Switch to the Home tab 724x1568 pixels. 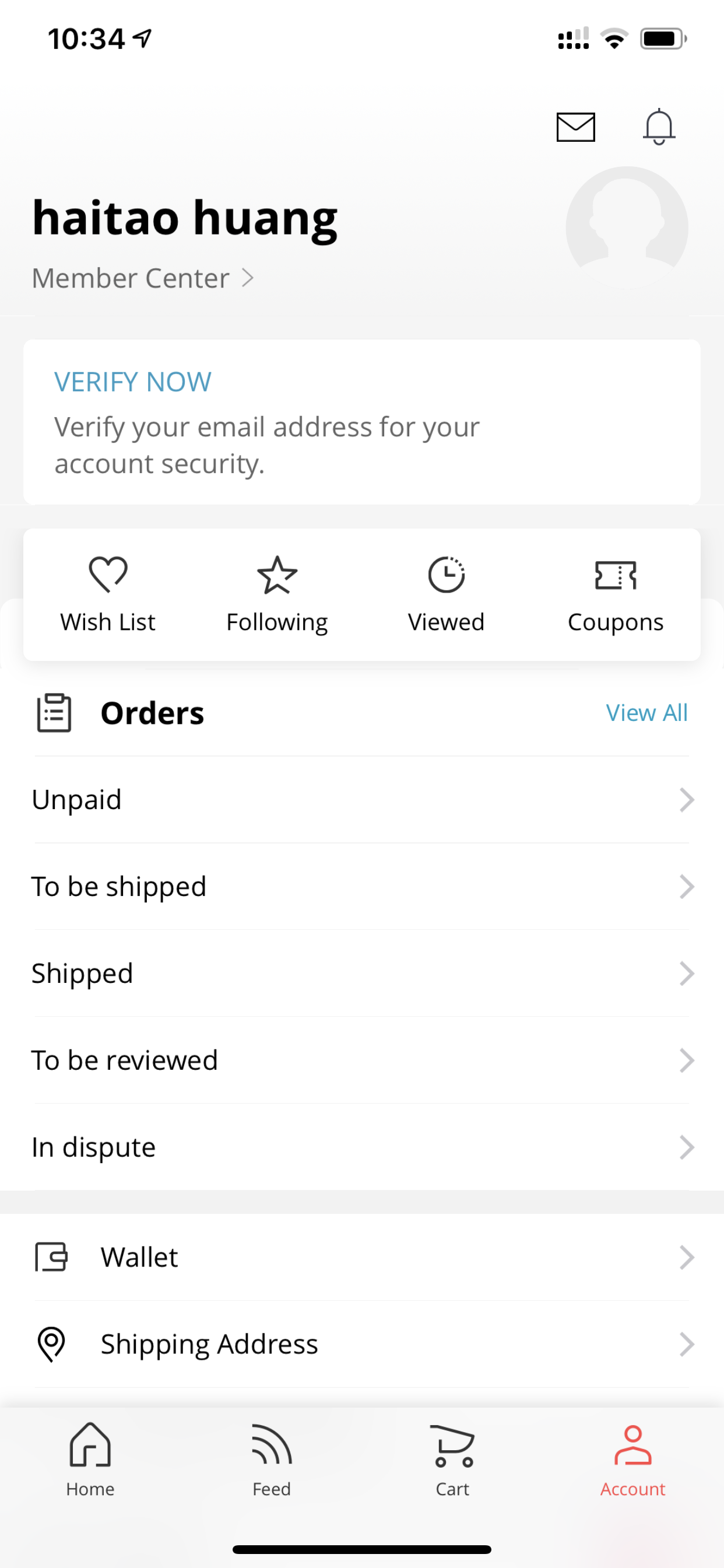91,1459
